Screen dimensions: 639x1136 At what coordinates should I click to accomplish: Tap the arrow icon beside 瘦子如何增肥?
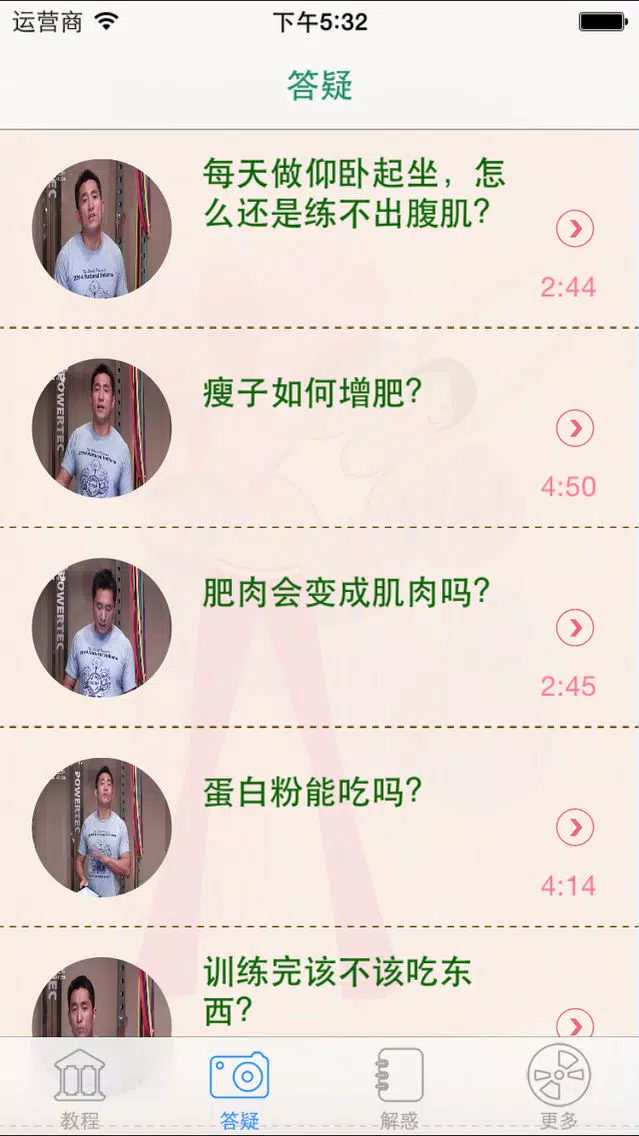coord(575,429)
